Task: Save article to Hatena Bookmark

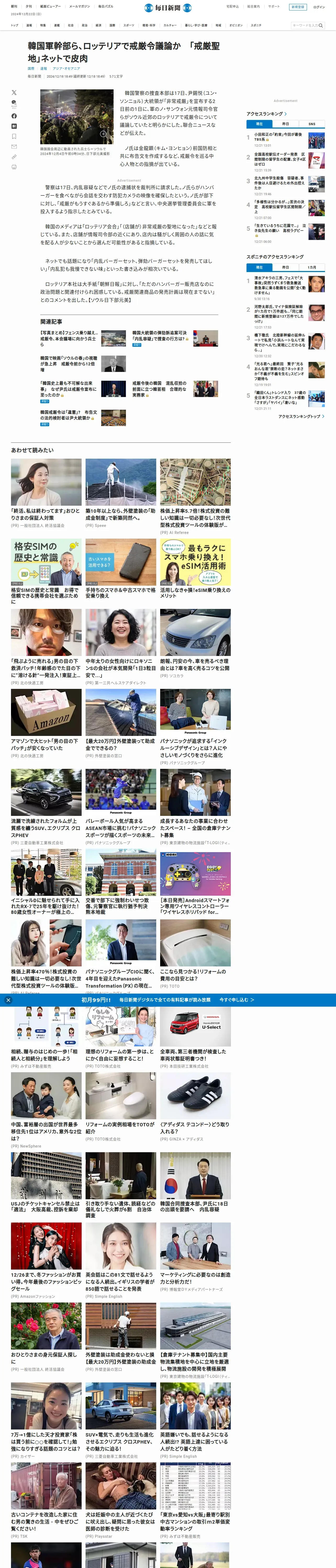Action: coord(14,126)
